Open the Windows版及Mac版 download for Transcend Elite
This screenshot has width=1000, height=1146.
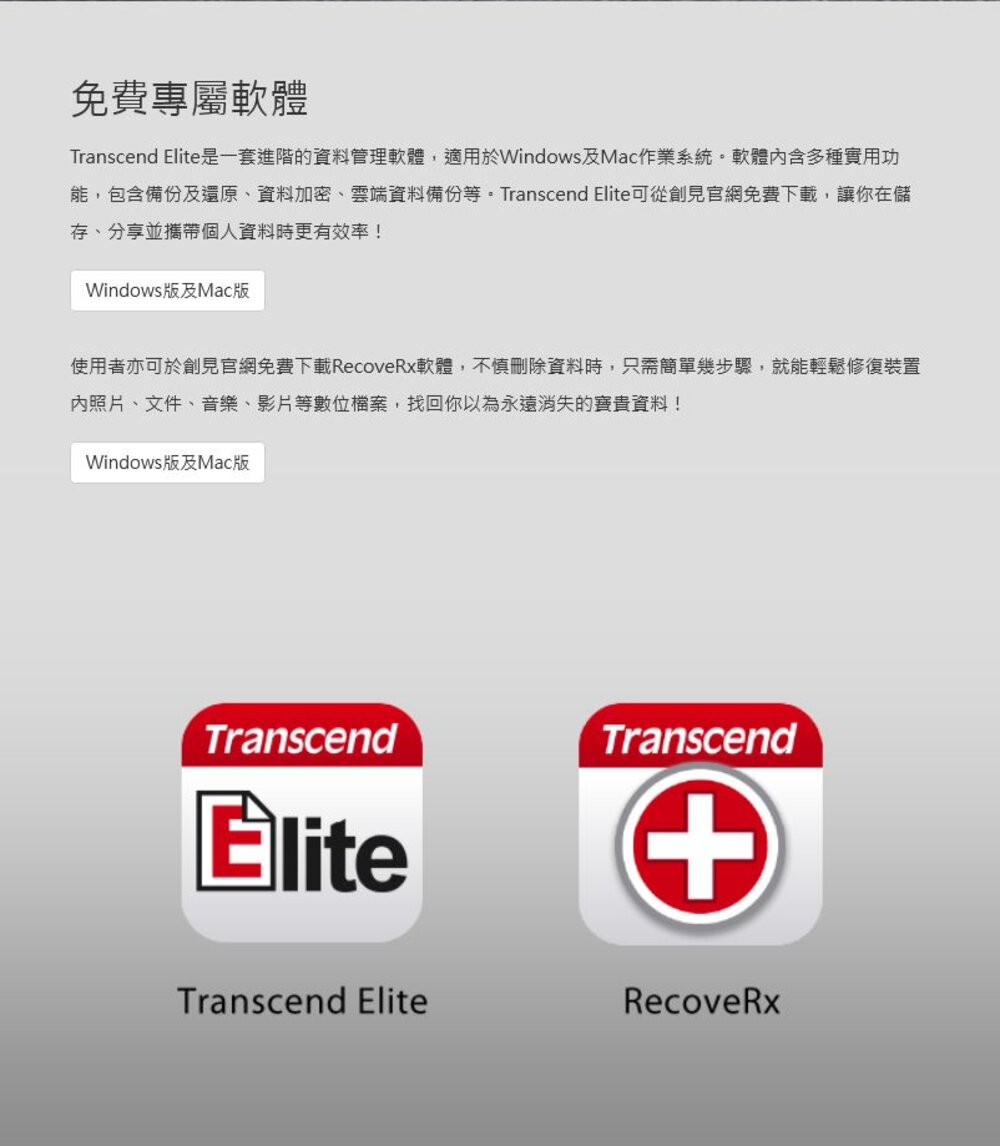(x=166, y=291)
